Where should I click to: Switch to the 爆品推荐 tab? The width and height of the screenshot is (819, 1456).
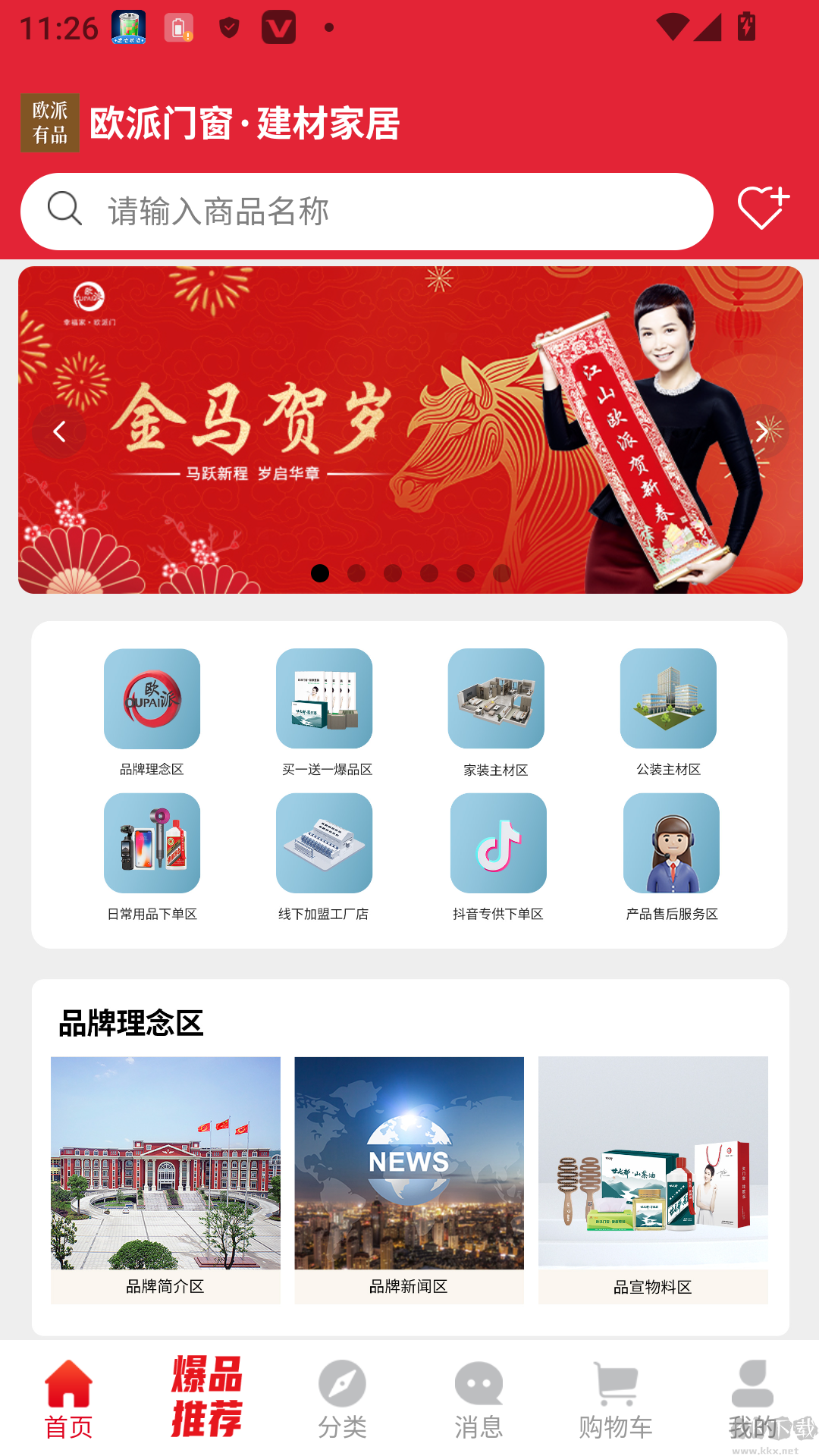[x=206, y=1397]
